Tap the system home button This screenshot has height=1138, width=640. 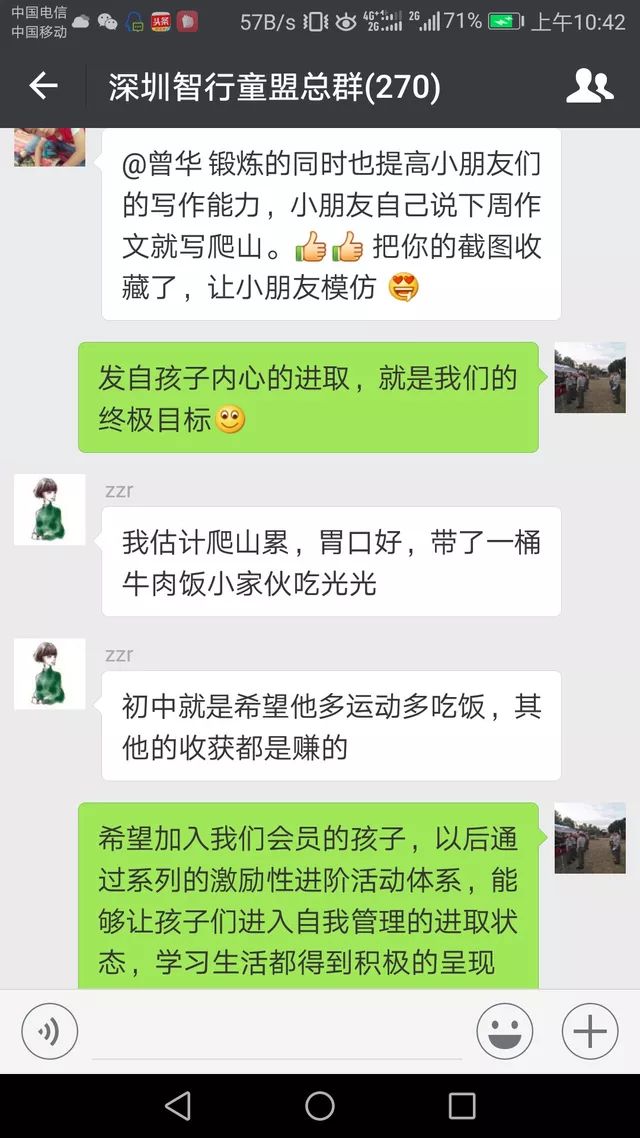click(320, 1105)
